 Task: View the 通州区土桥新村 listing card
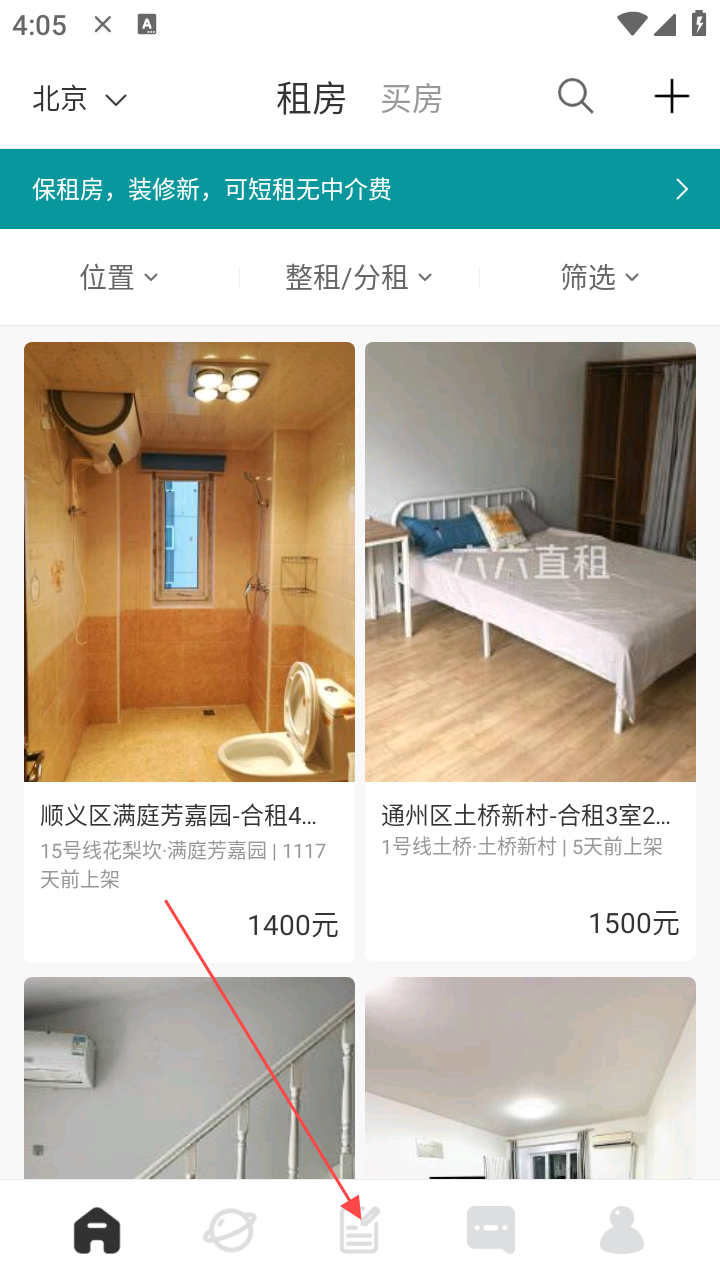(x=530, y=650)
